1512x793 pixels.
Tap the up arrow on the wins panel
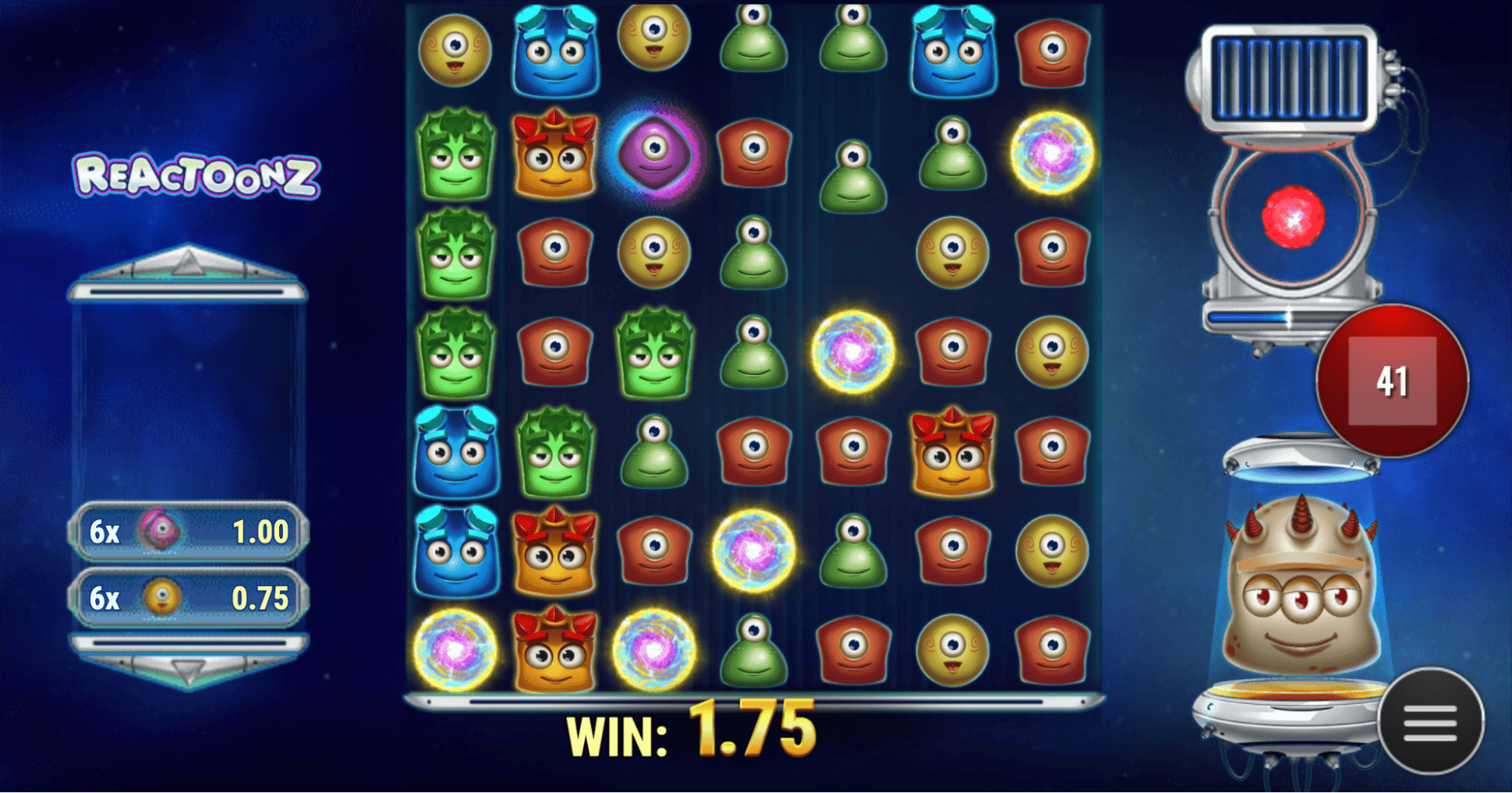coord(188,264)
